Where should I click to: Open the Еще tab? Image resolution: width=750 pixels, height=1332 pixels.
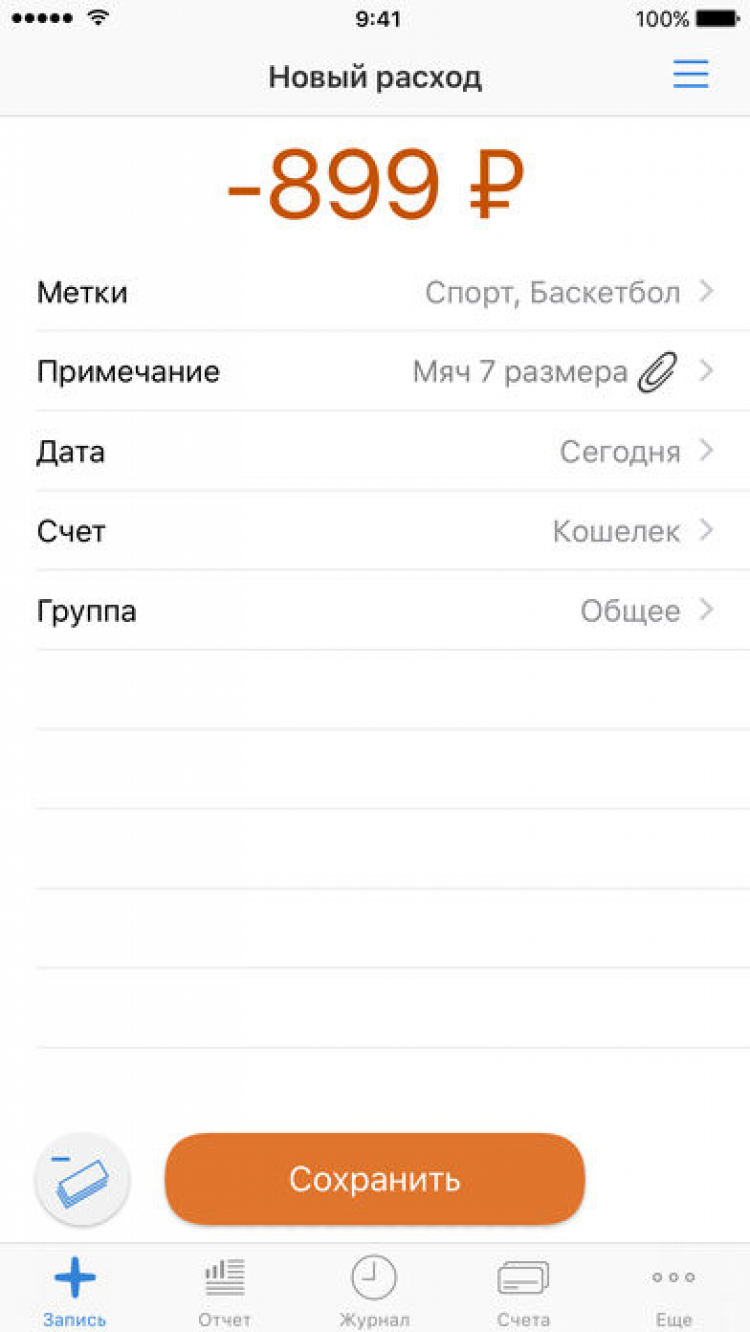click(673, 1290)
